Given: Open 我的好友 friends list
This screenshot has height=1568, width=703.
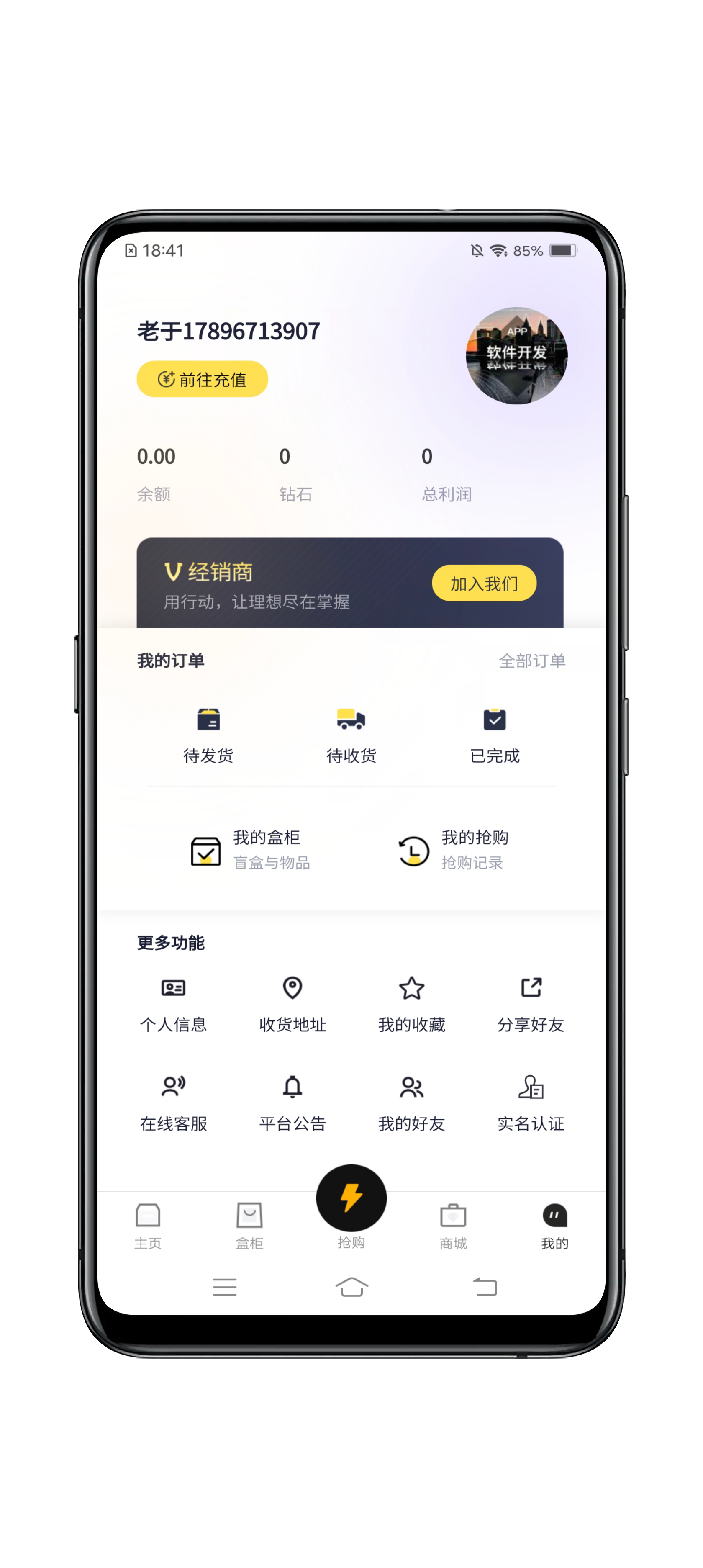Looking at the screenshot, I should point(411,1103).
